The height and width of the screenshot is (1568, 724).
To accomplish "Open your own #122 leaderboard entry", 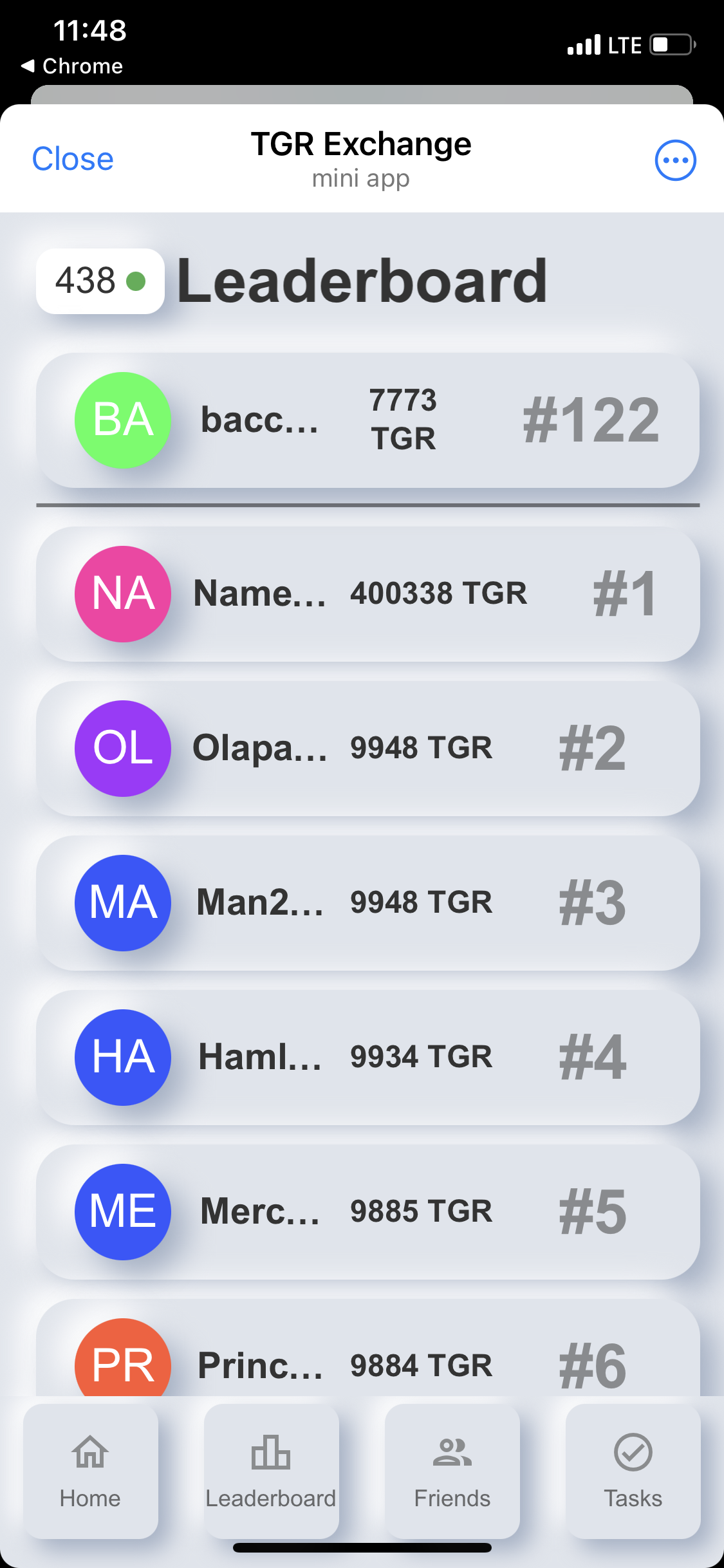I will (x=369, y=420).
